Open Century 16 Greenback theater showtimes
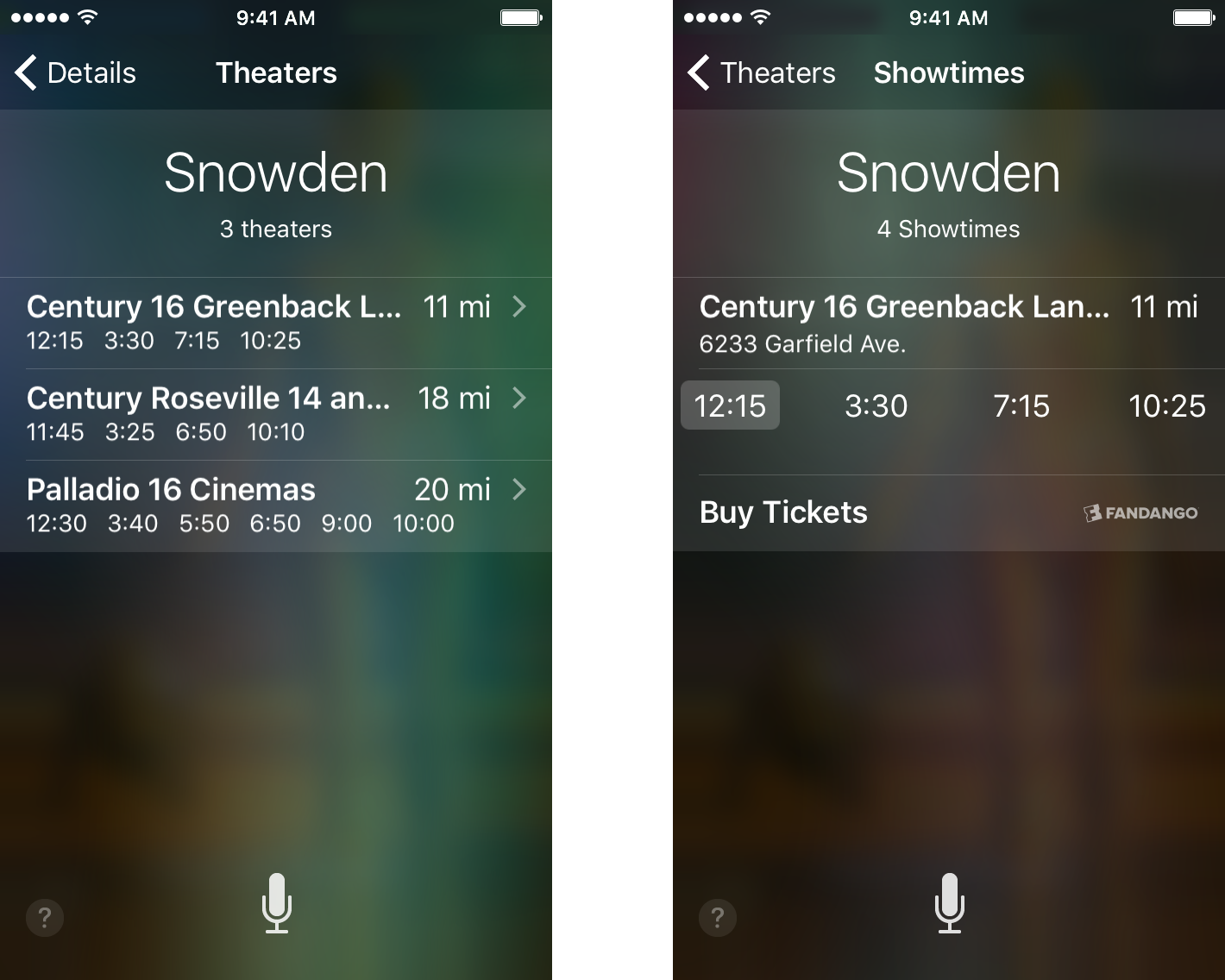1225x980 pixels. point(276,323)
